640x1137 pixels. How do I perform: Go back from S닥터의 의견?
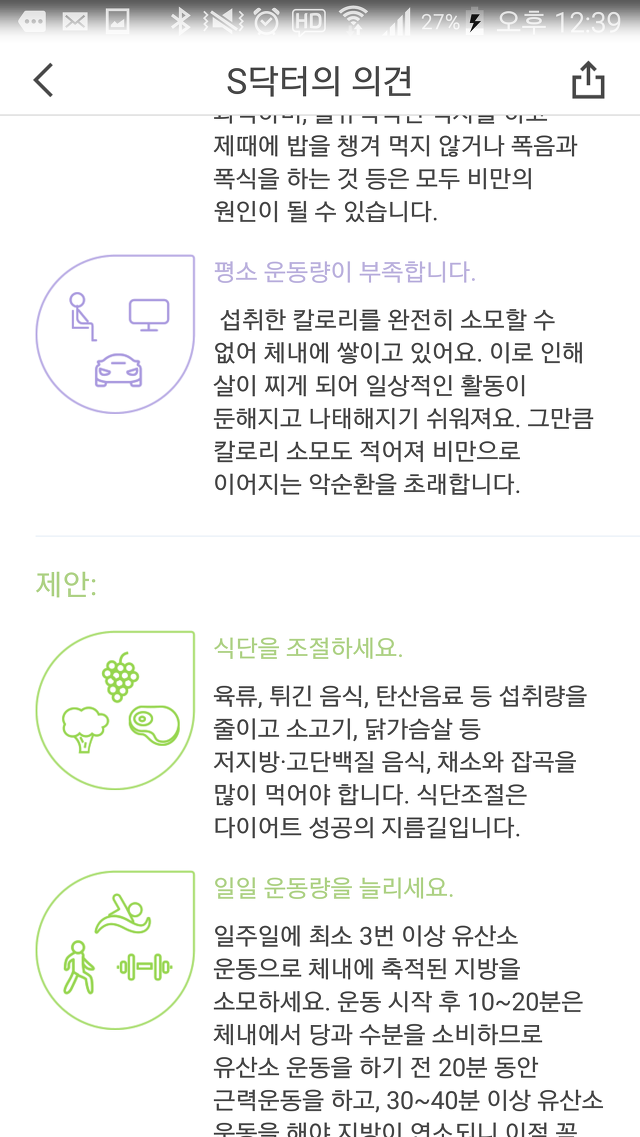pos(43,80)
